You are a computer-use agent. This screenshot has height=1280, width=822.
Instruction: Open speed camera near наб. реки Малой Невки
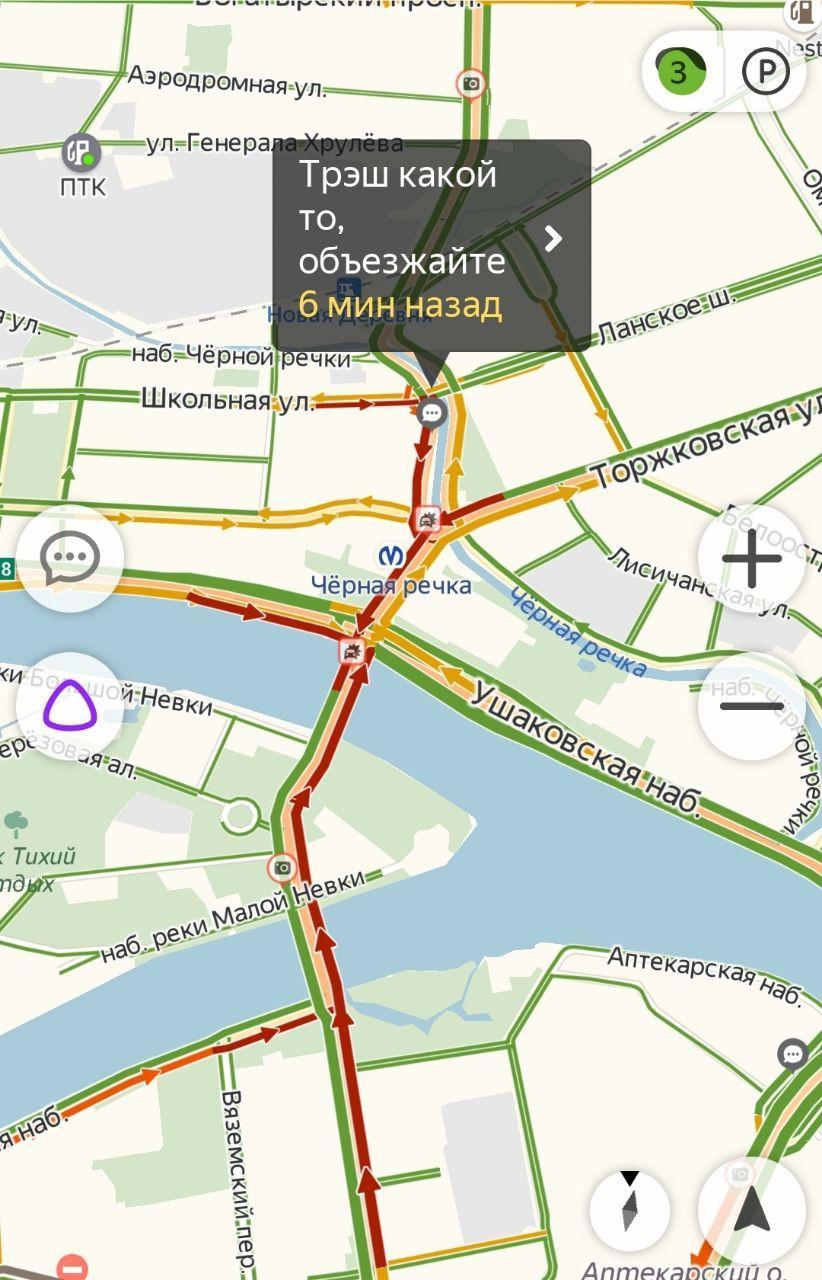[x=283, y=866]
